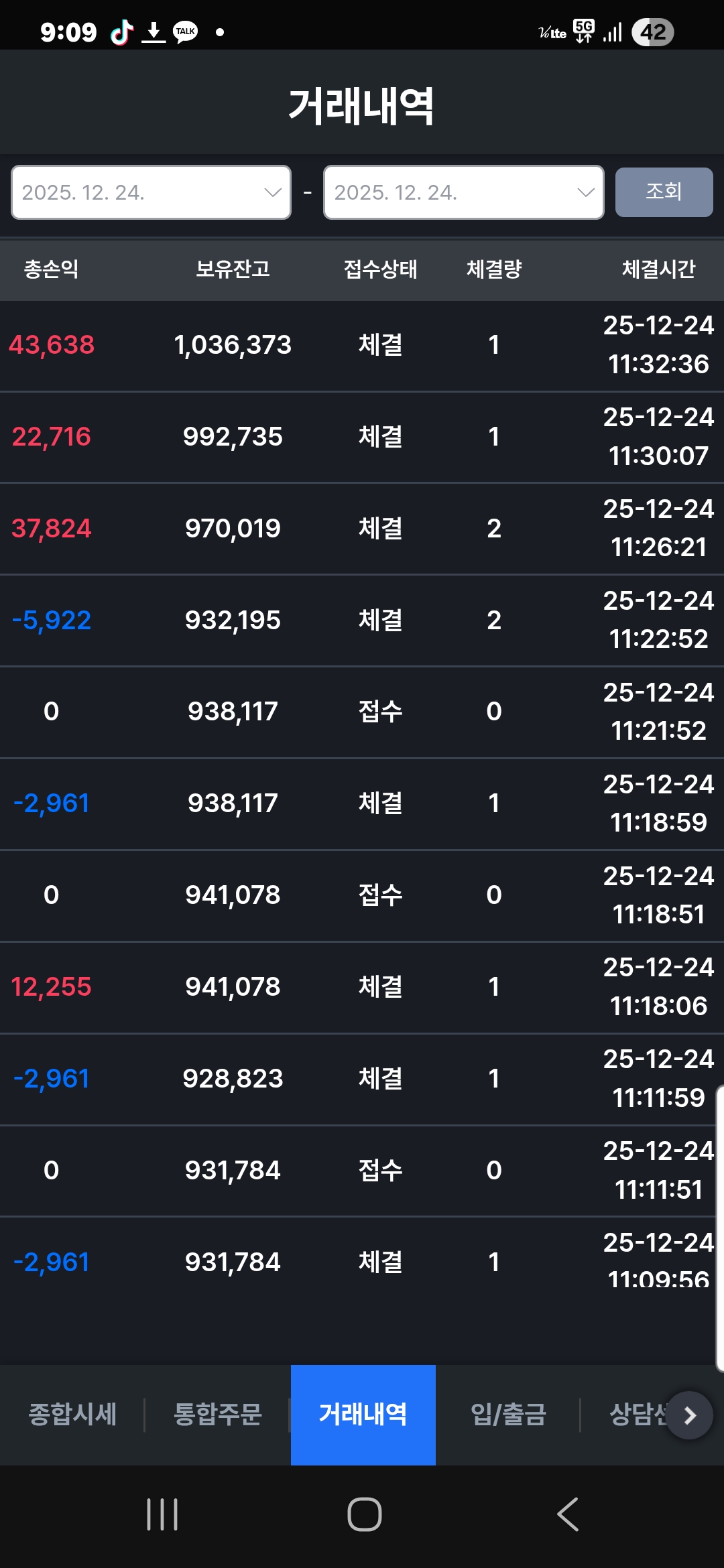Open the end date picker

(463, 192)
